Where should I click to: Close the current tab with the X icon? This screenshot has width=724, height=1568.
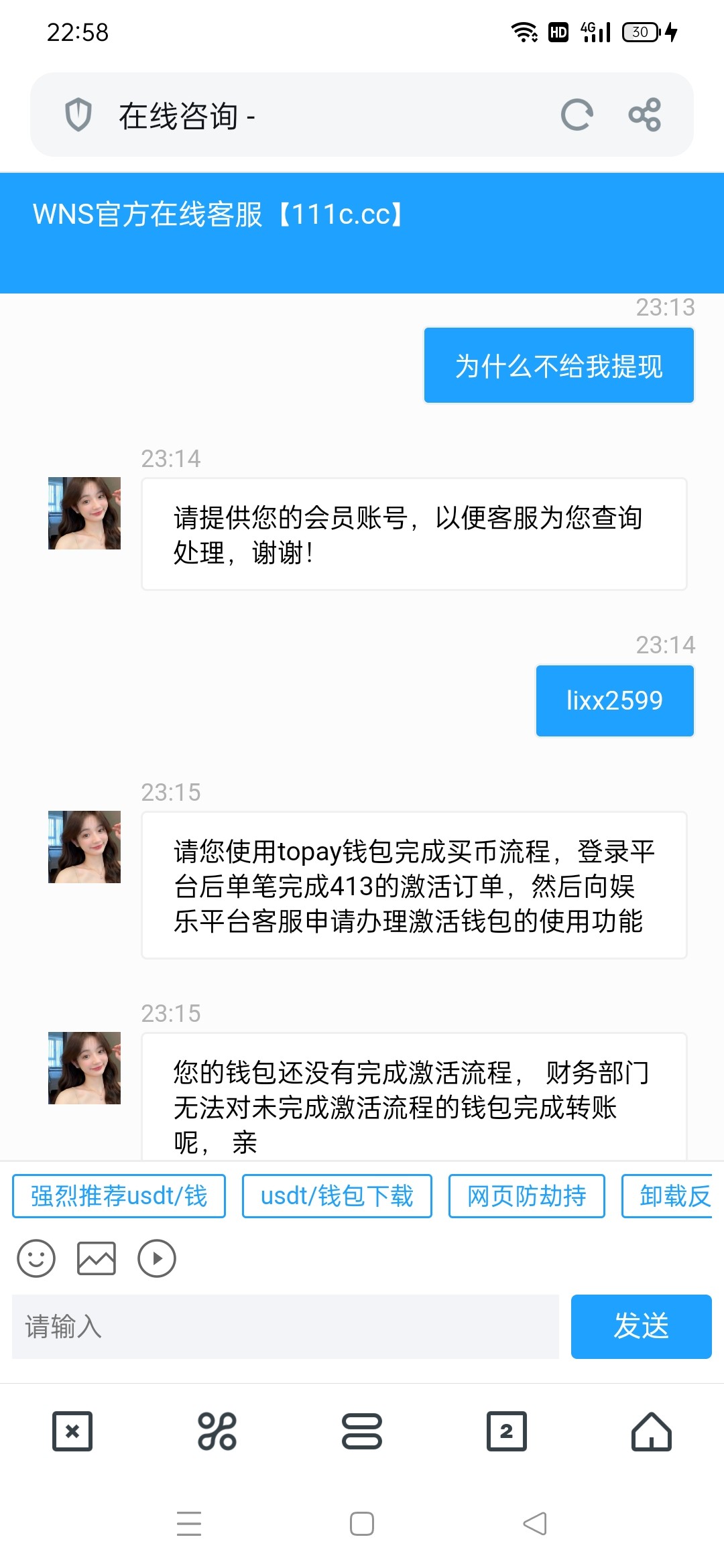pyautogui.click(x=72, y=1431)
